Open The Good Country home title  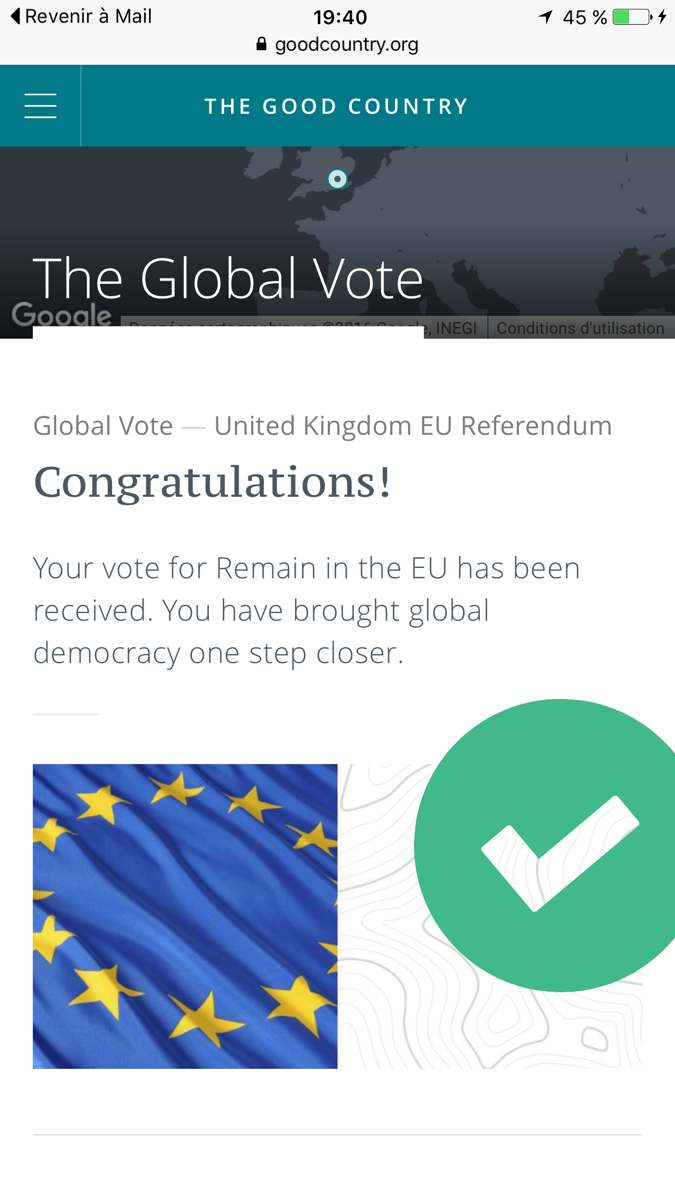(336, 106)
